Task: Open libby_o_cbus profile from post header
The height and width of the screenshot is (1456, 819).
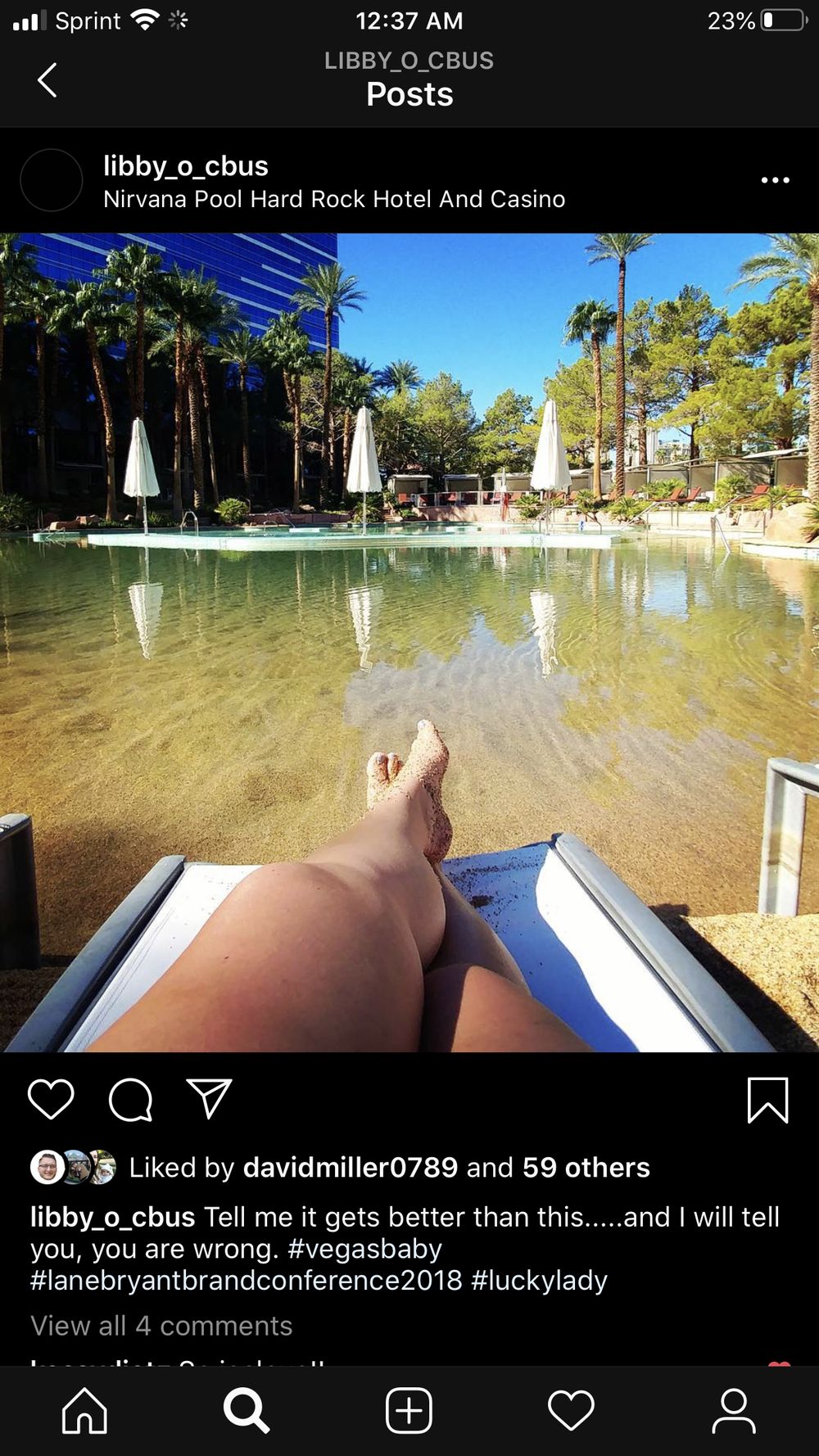Action: pyautogui.click(x=186, y=166)
